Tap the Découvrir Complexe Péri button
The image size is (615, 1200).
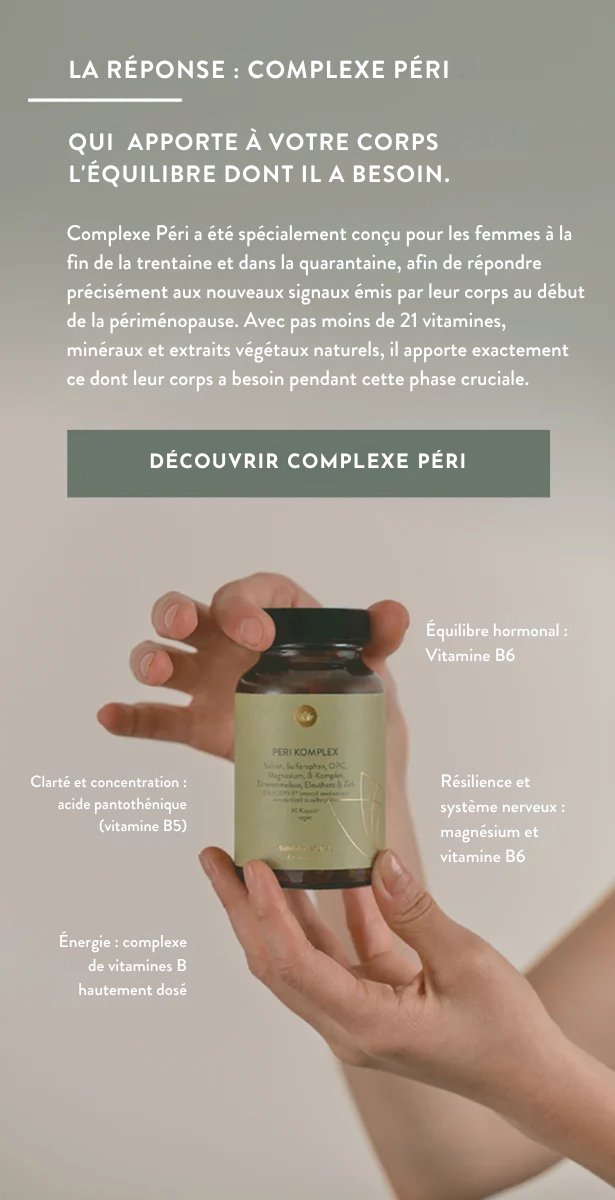(x=308, y=463)
